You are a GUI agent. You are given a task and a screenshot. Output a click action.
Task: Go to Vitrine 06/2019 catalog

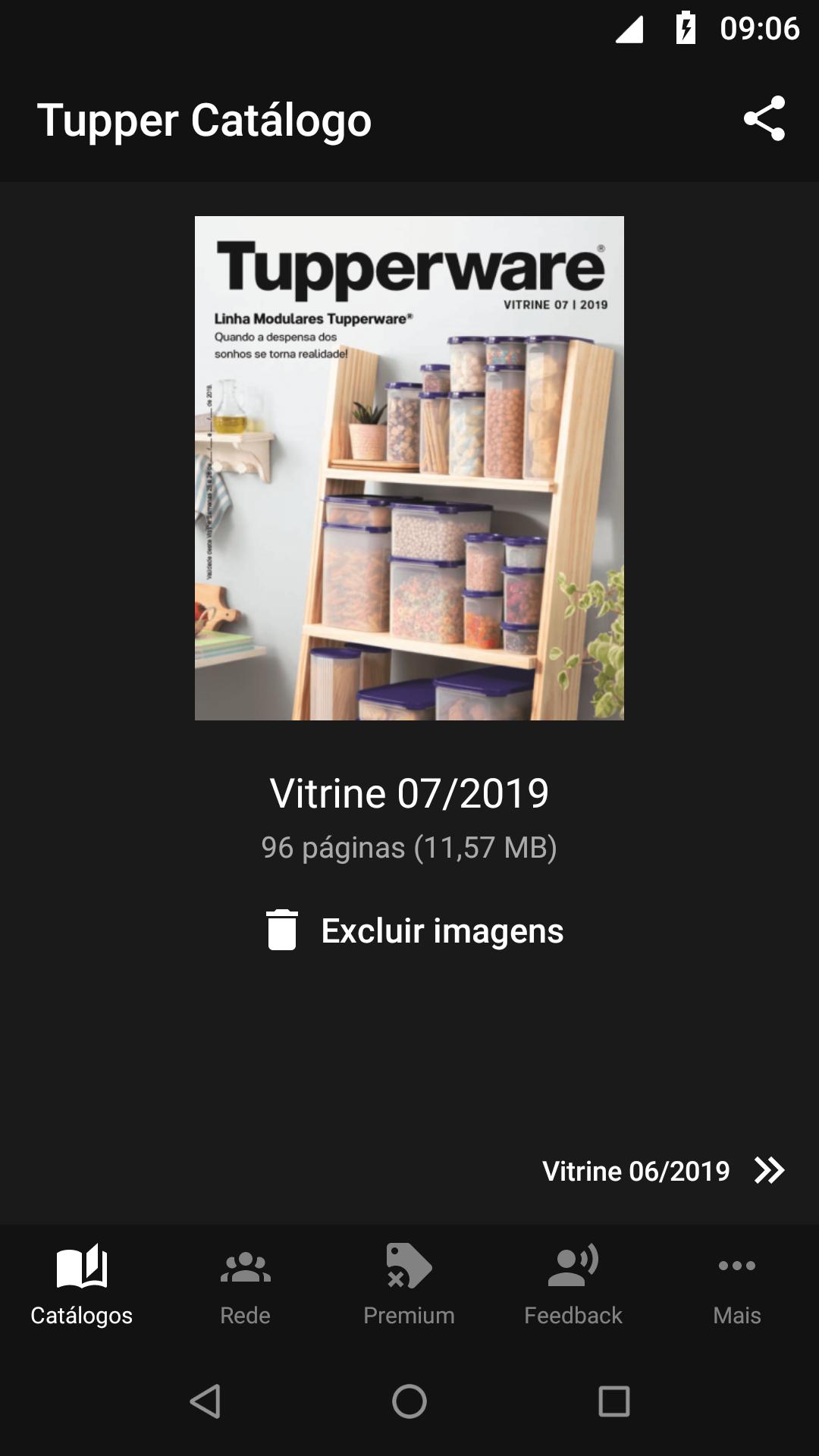(663, 1170)
